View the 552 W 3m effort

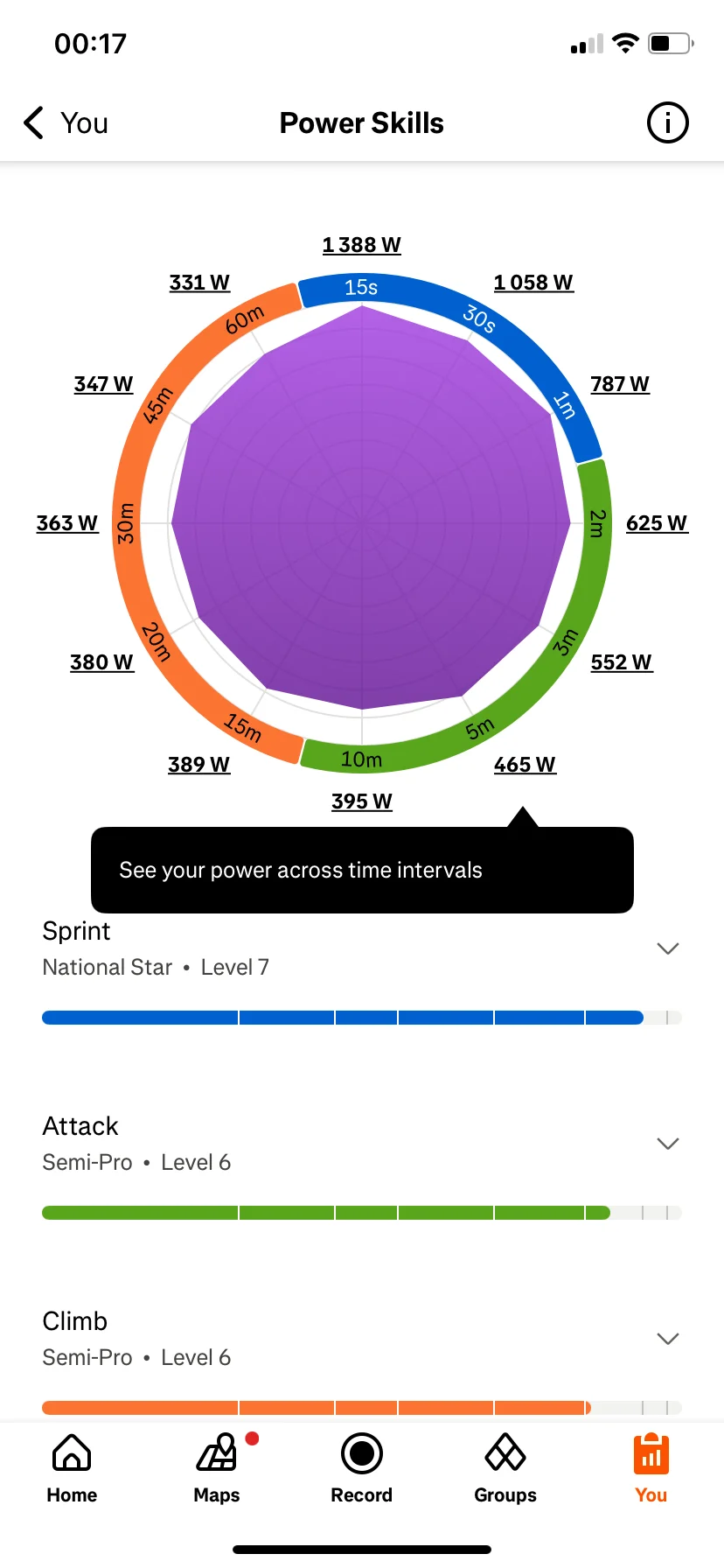[622, 662]
